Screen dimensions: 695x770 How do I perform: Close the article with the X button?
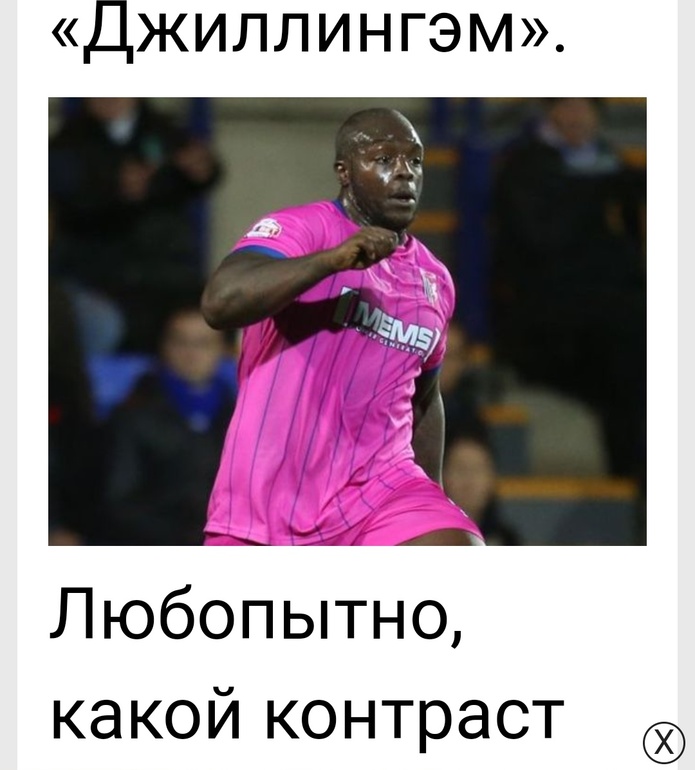[x=662, y=742]
